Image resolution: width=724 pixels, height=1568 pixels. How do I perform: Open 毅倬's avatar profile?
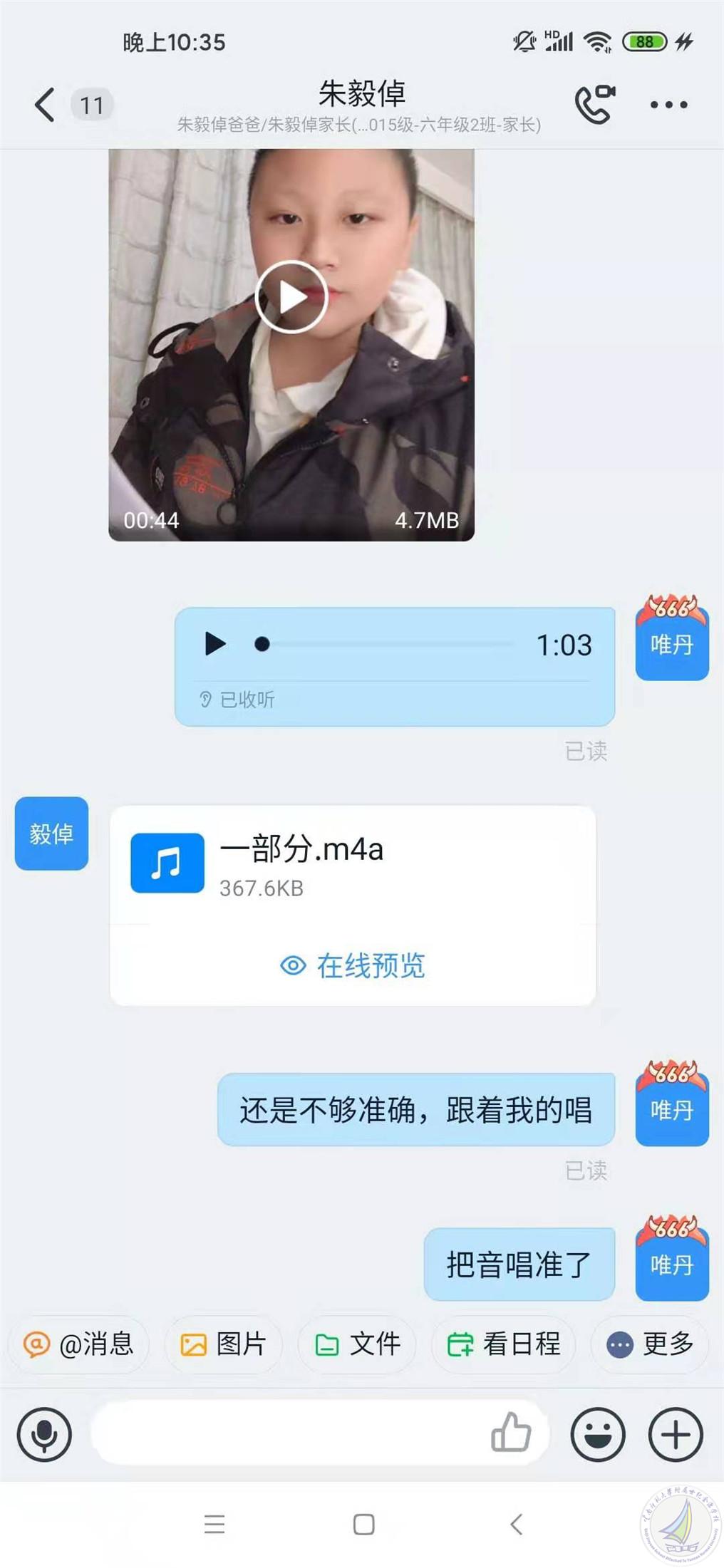51,834
